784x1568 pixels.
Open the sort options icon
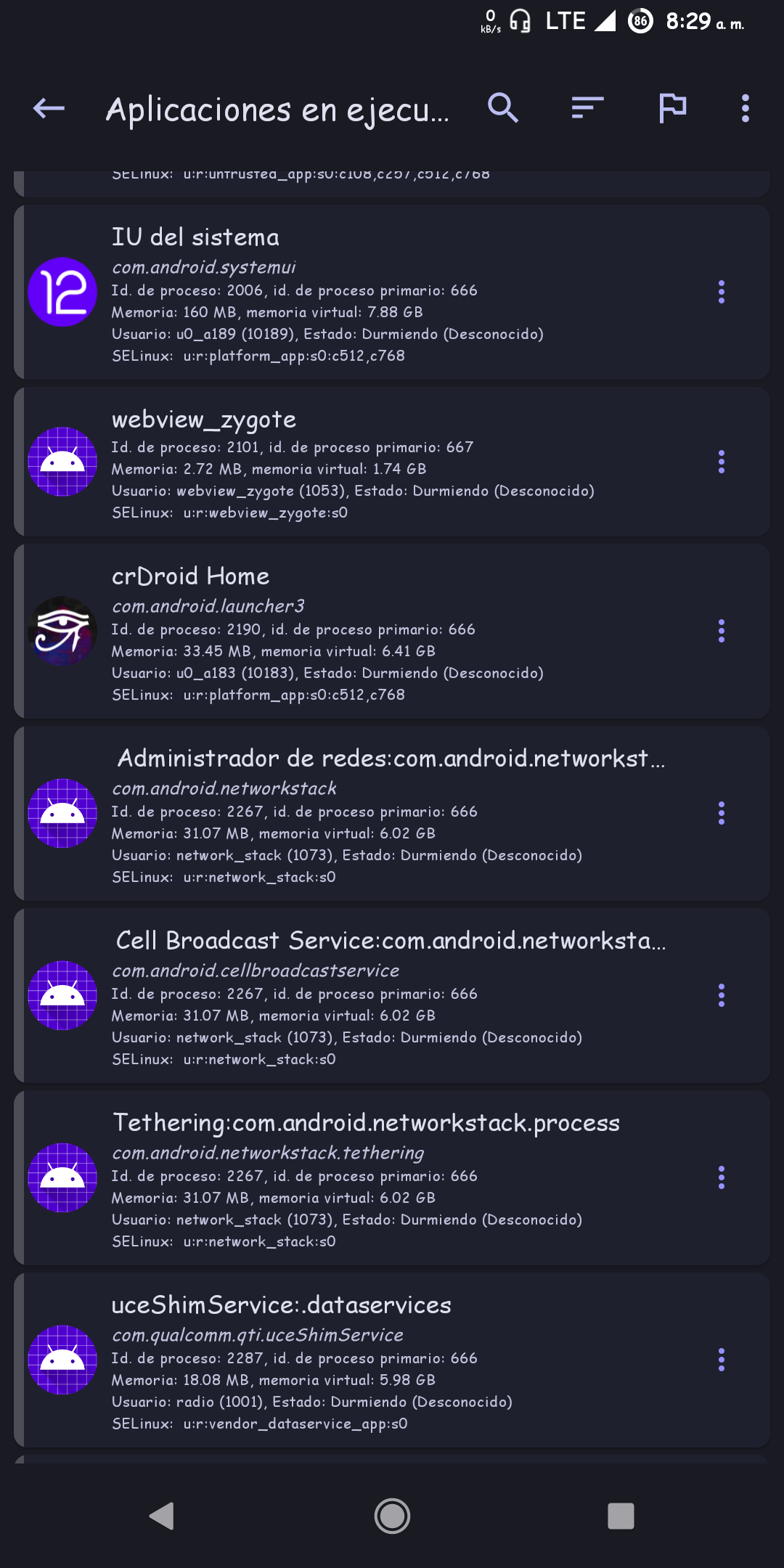[x=587, y=109]
